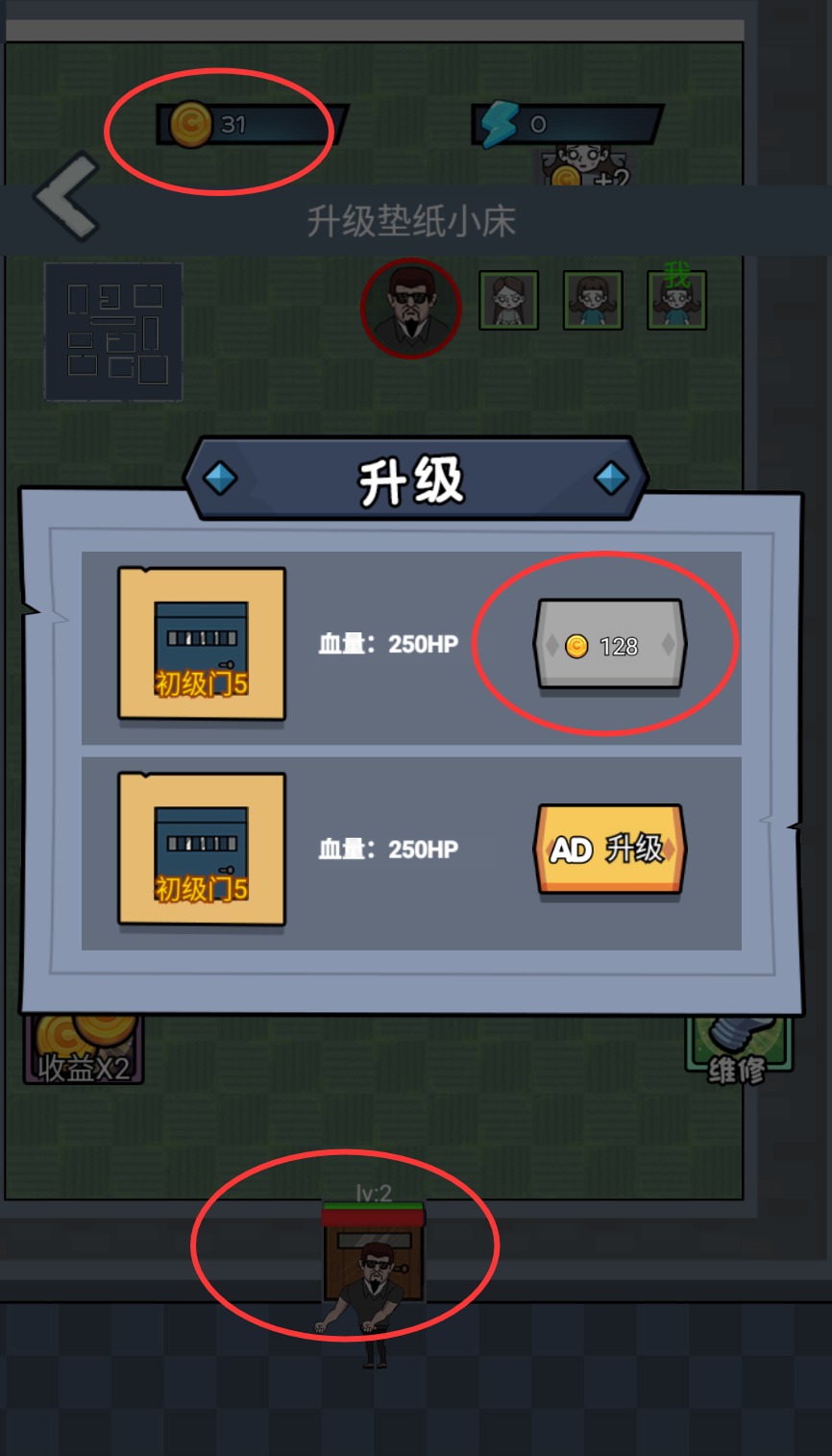Go back using the top-left arrow

67,197
